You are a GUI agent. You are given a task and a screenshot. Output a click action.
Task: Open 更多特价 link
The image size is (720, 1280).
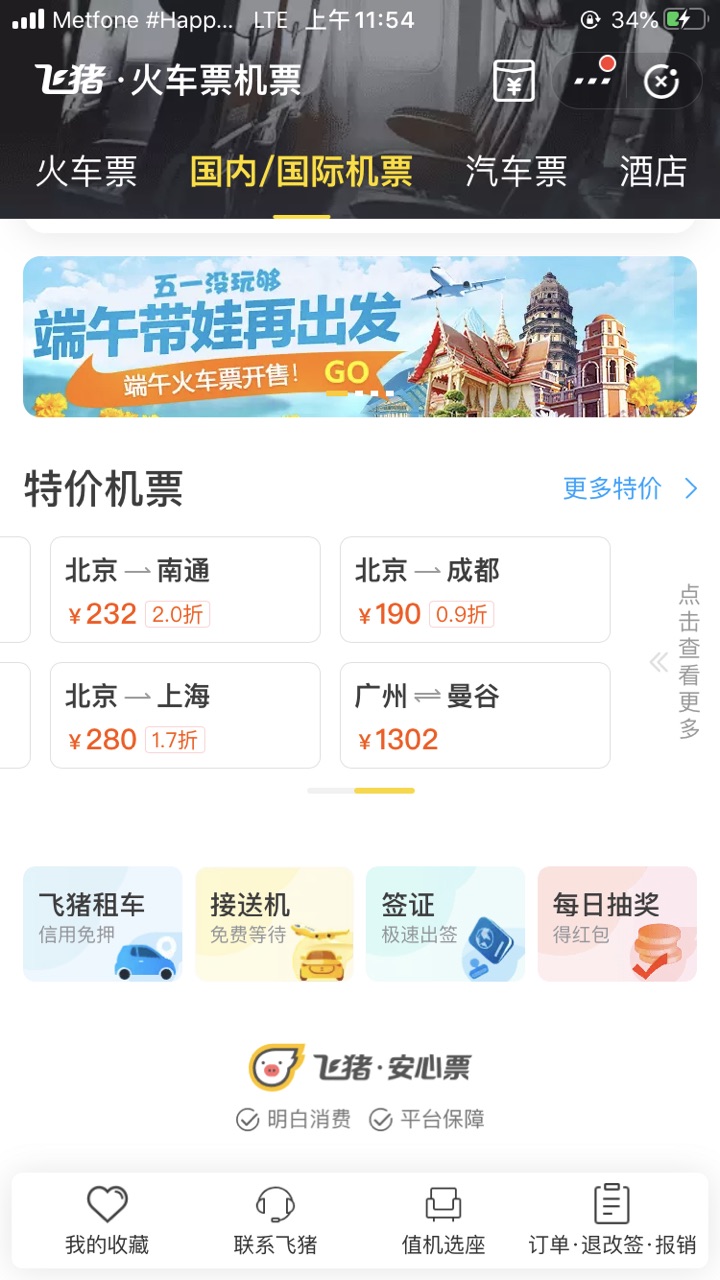629,488
